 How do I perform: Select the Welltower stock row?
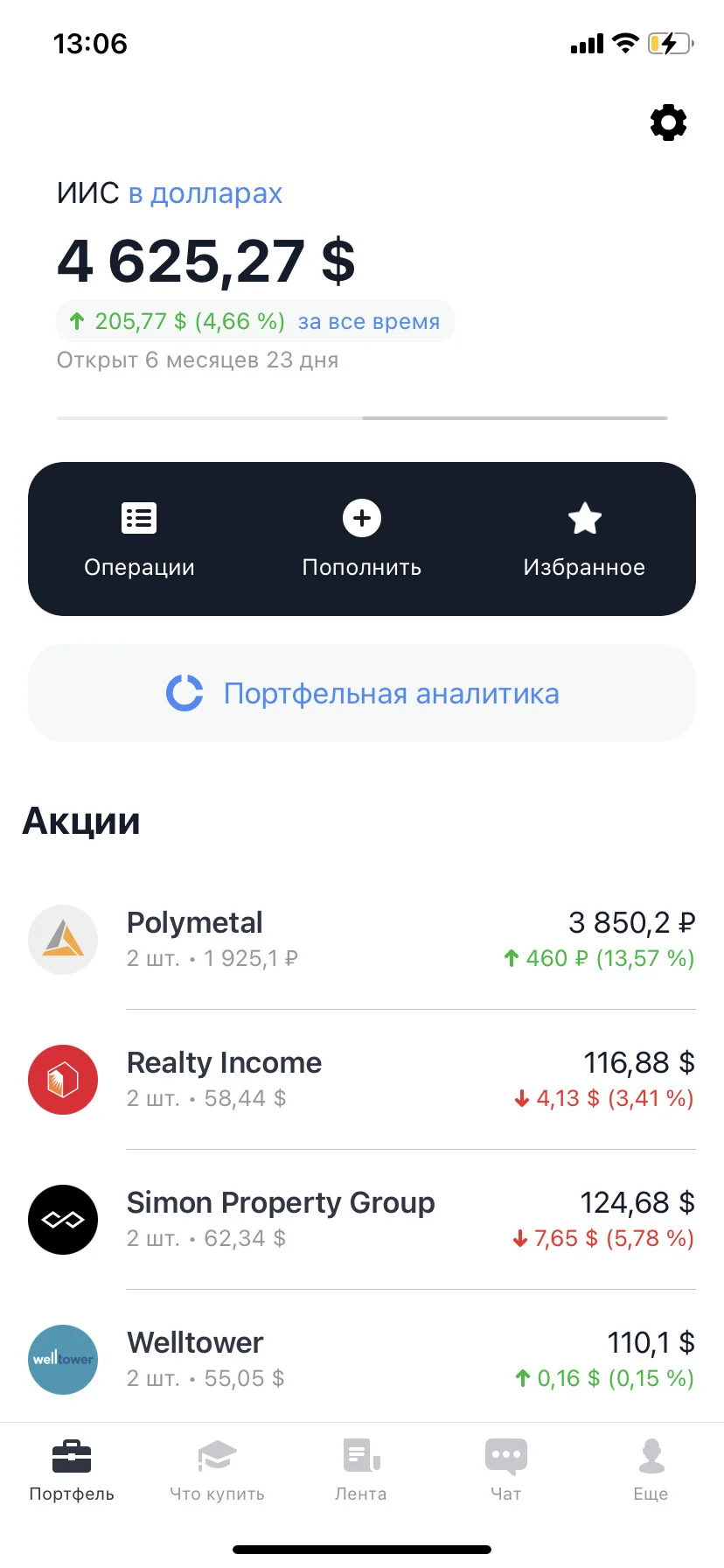[362, 1360]
